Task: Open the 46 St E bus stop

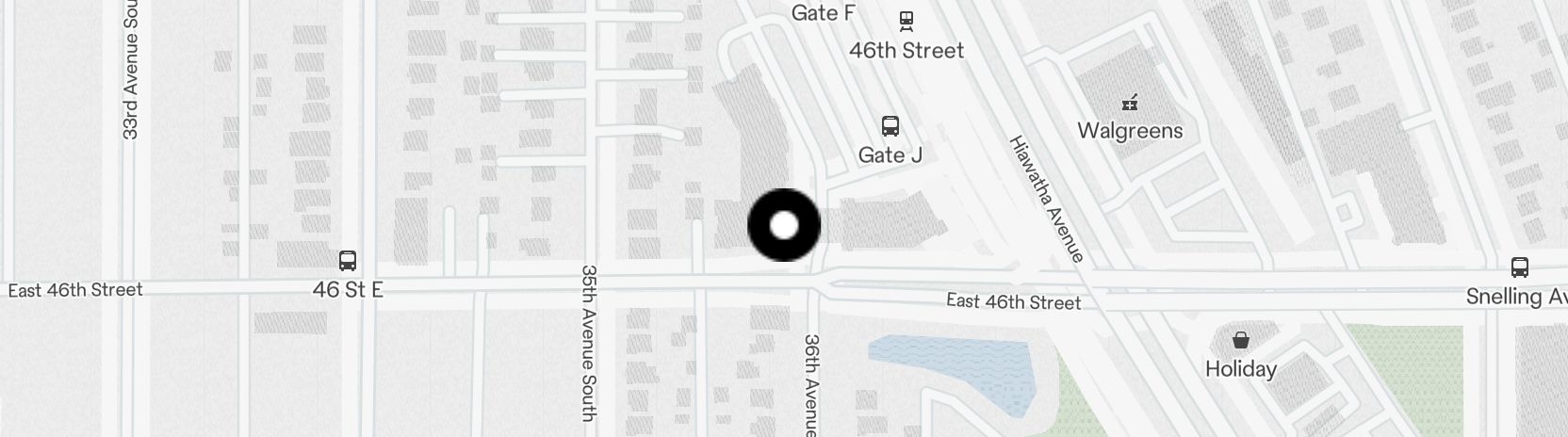Action: click(x=348, y=261)
